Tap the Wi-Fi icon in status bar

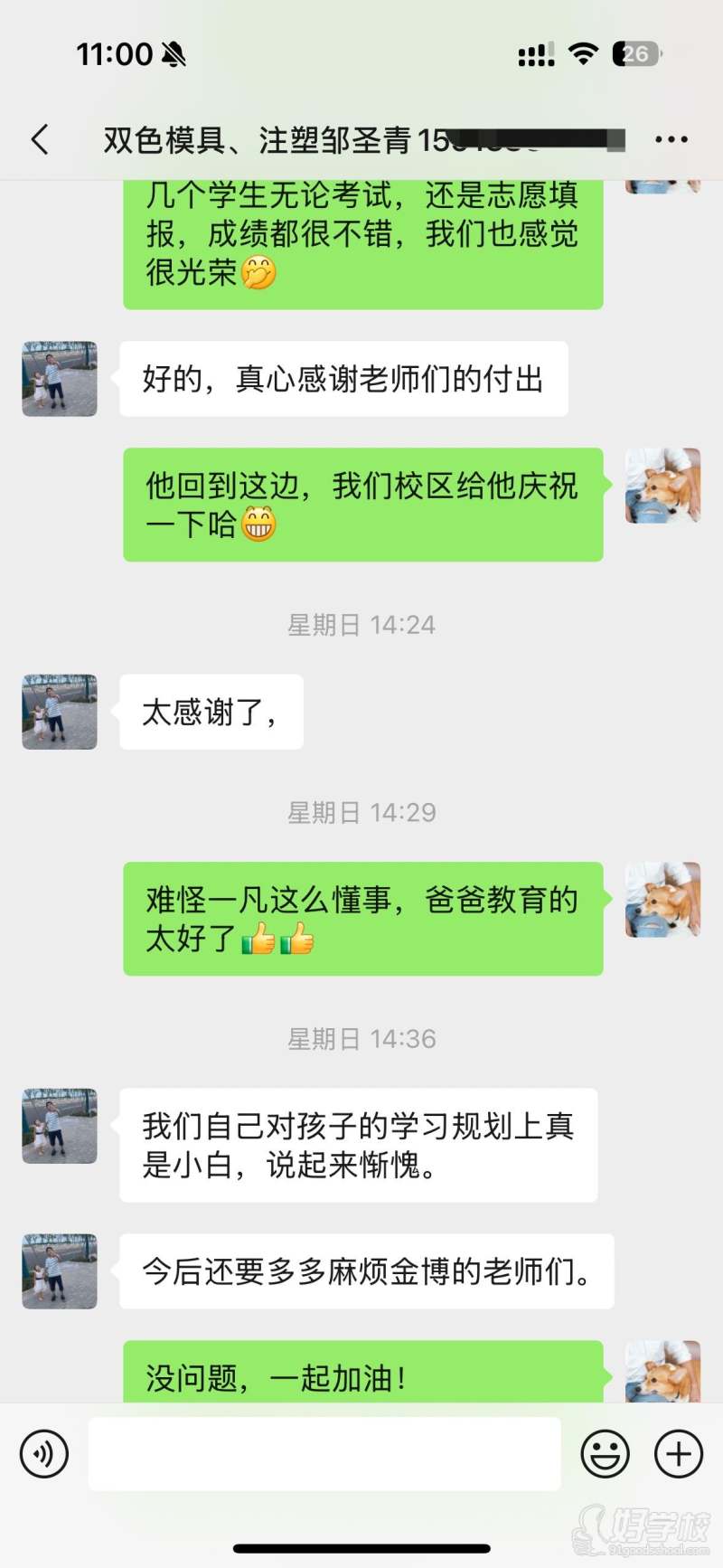coord(583,54)
